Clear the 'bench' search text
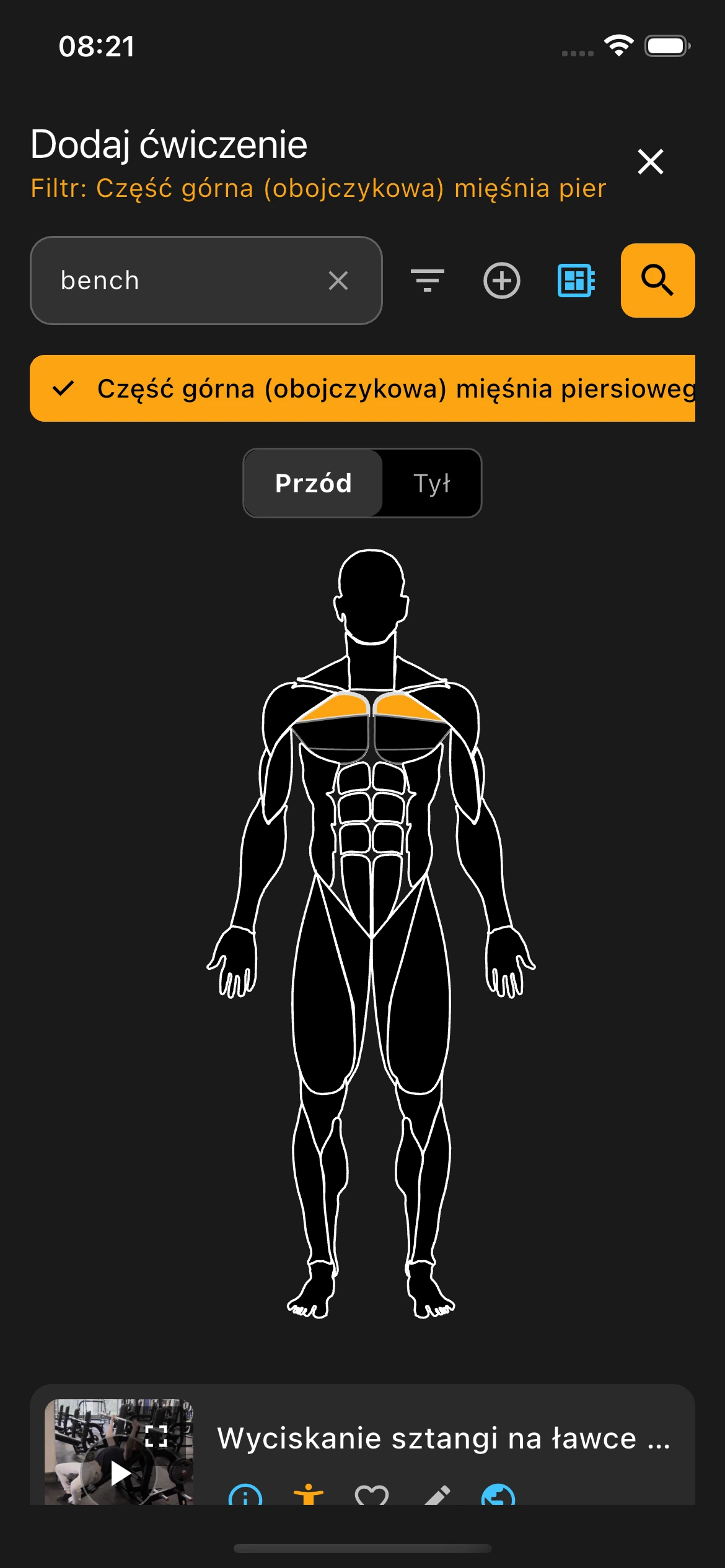Screen dimensions: 725x1568 pyautogui.click(x=338, y=281)
